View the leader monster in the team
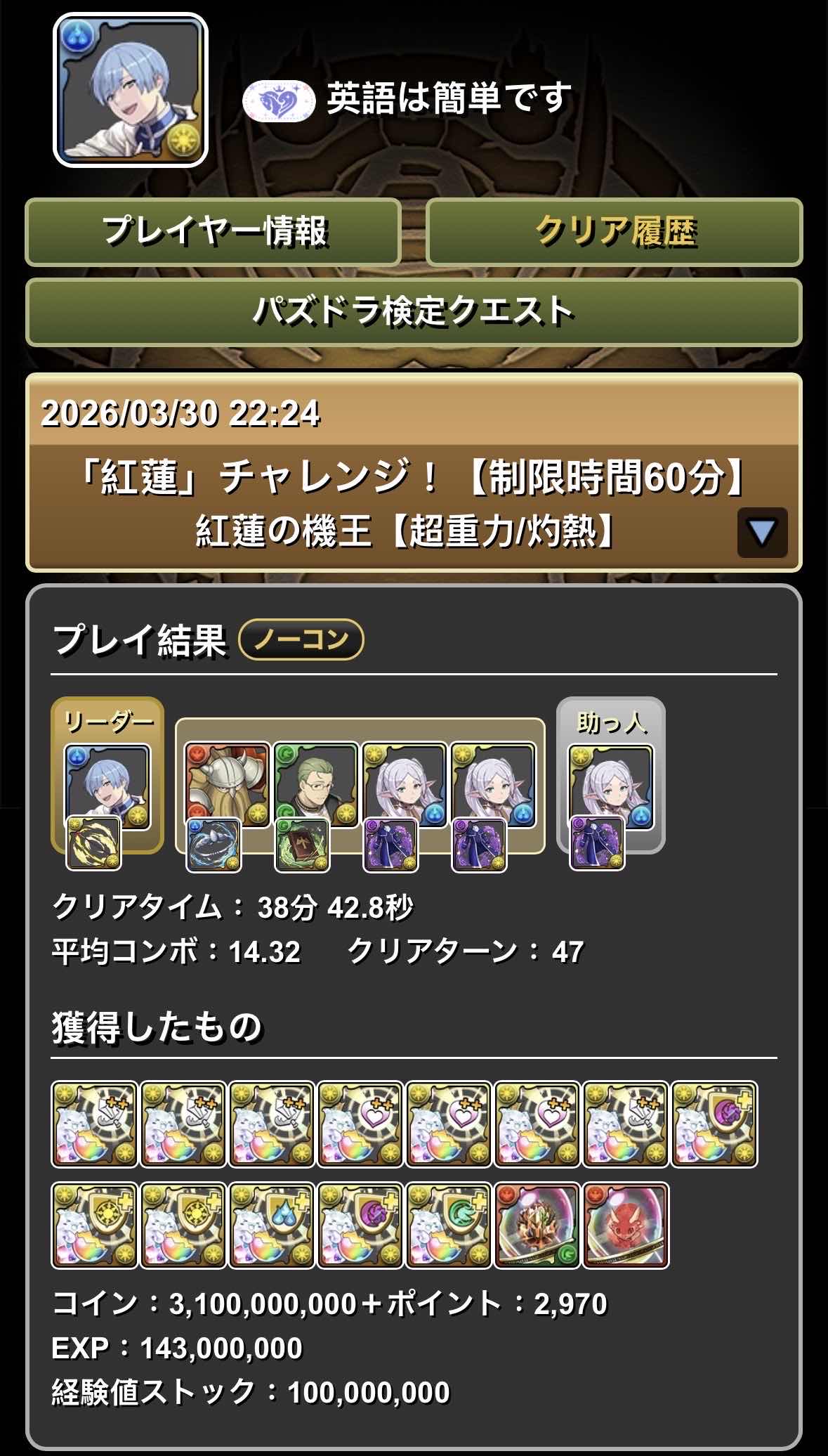 point(107,786)
